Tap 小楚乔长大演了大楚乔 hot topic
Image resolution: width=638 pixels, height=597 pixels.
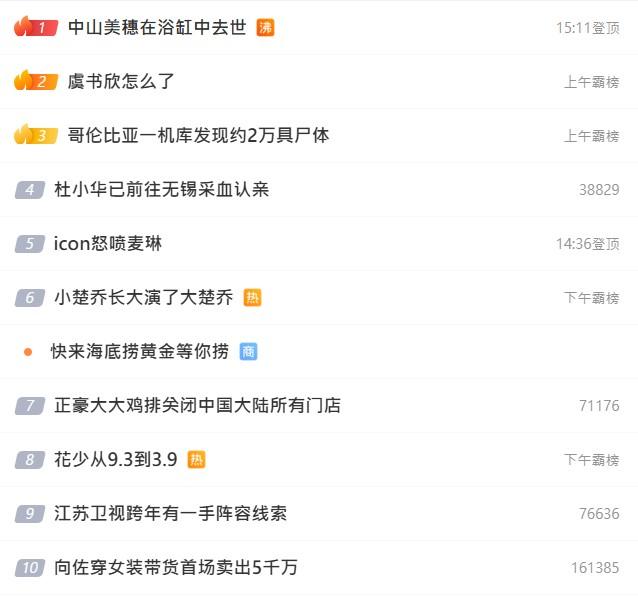tap(143, 297)
